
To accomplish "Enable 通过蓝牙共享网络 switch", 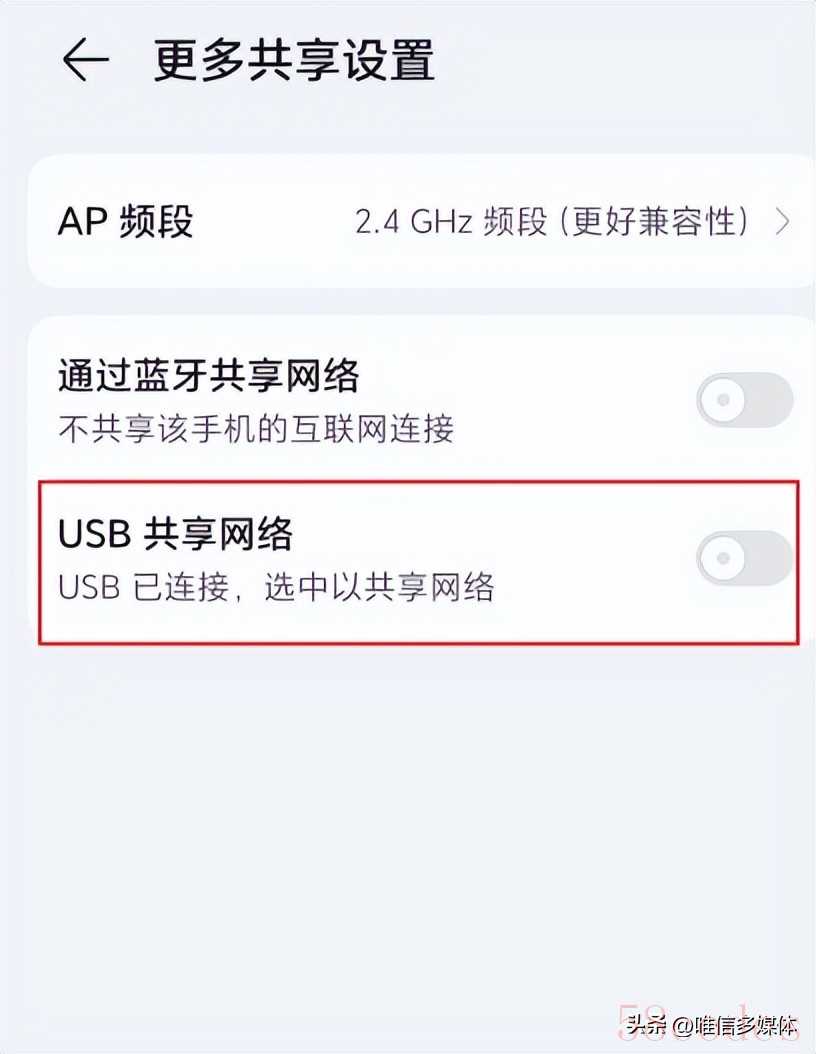I will [744, 401].
